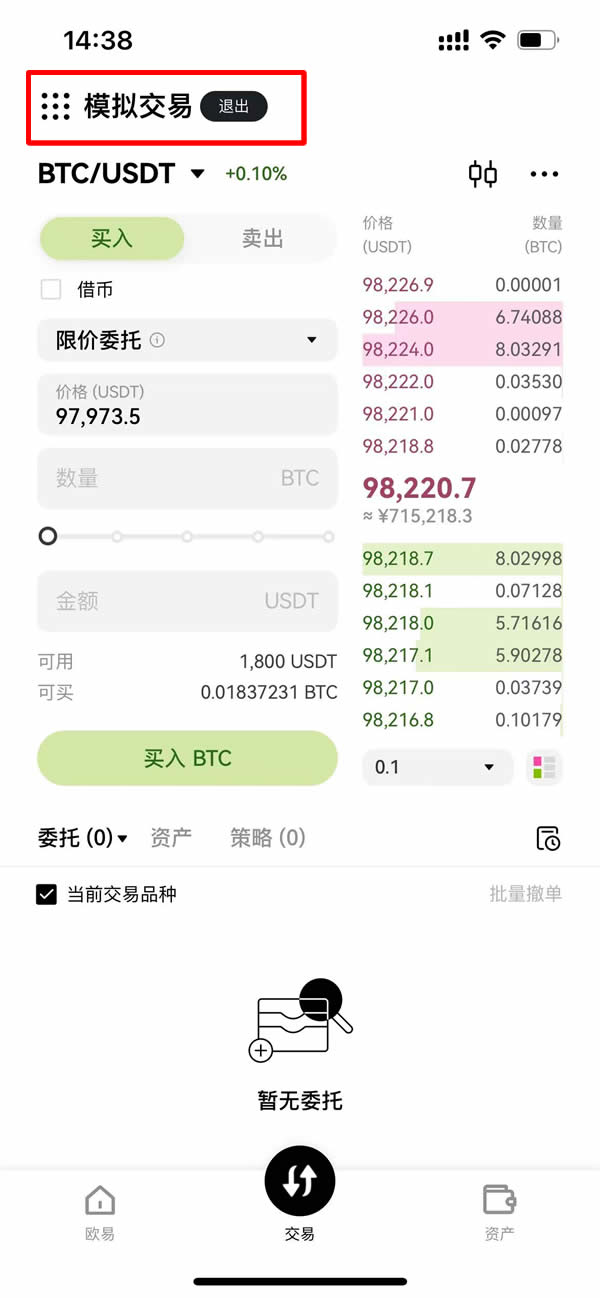Open the order history clock icon
The width and height of the screenshot is (600, 1298).
coord(548,838)
